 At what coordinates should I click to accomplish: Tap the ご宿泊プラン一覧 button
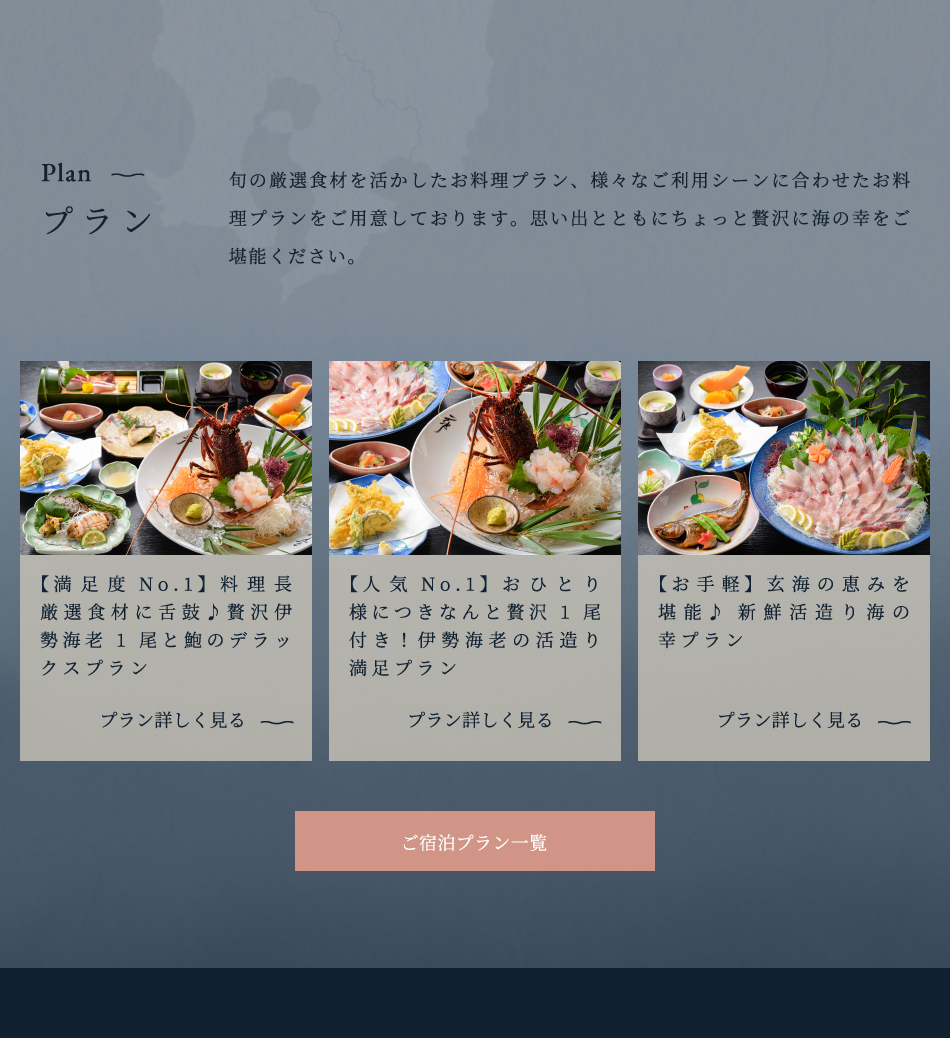point(475,841)
